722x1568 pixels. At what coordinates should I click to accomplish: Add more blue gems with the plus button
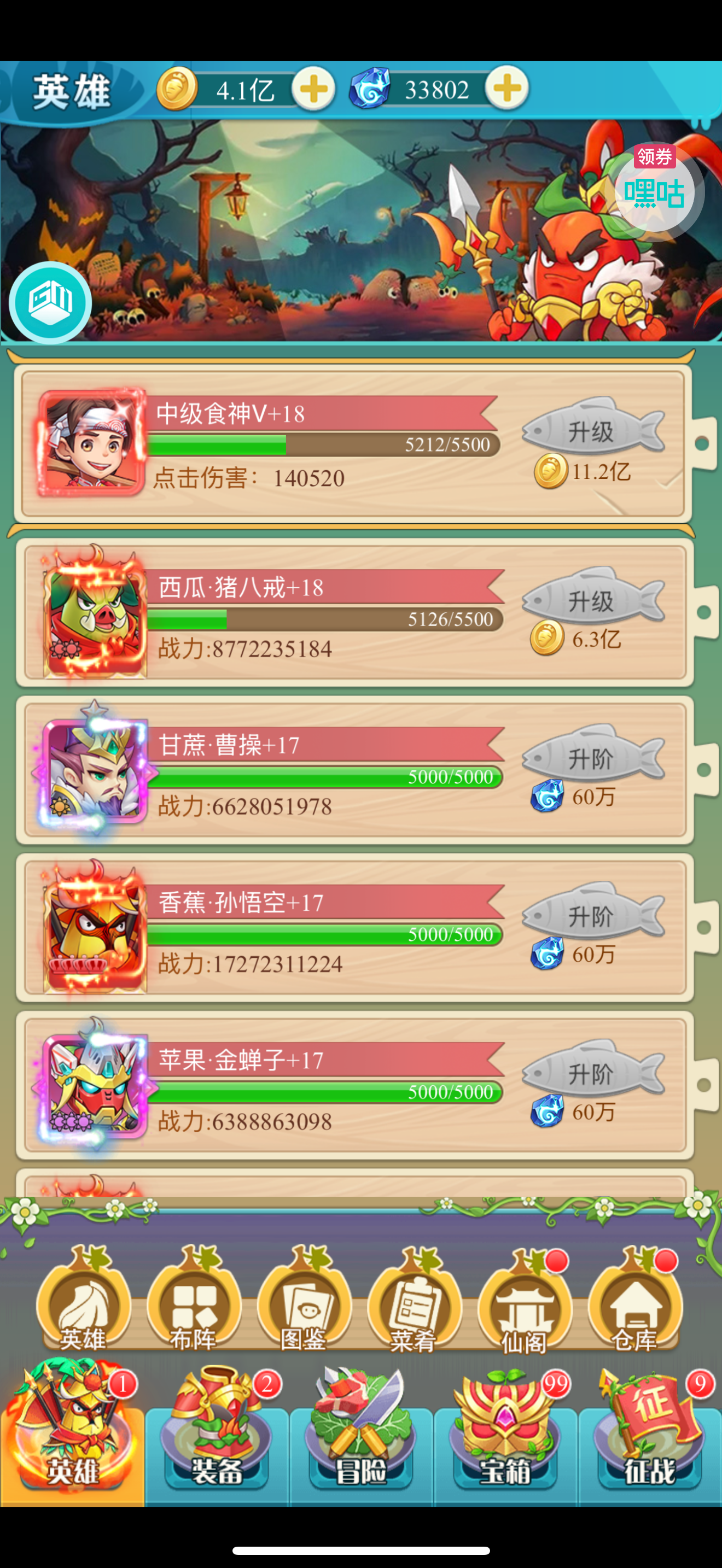[507, 89]
